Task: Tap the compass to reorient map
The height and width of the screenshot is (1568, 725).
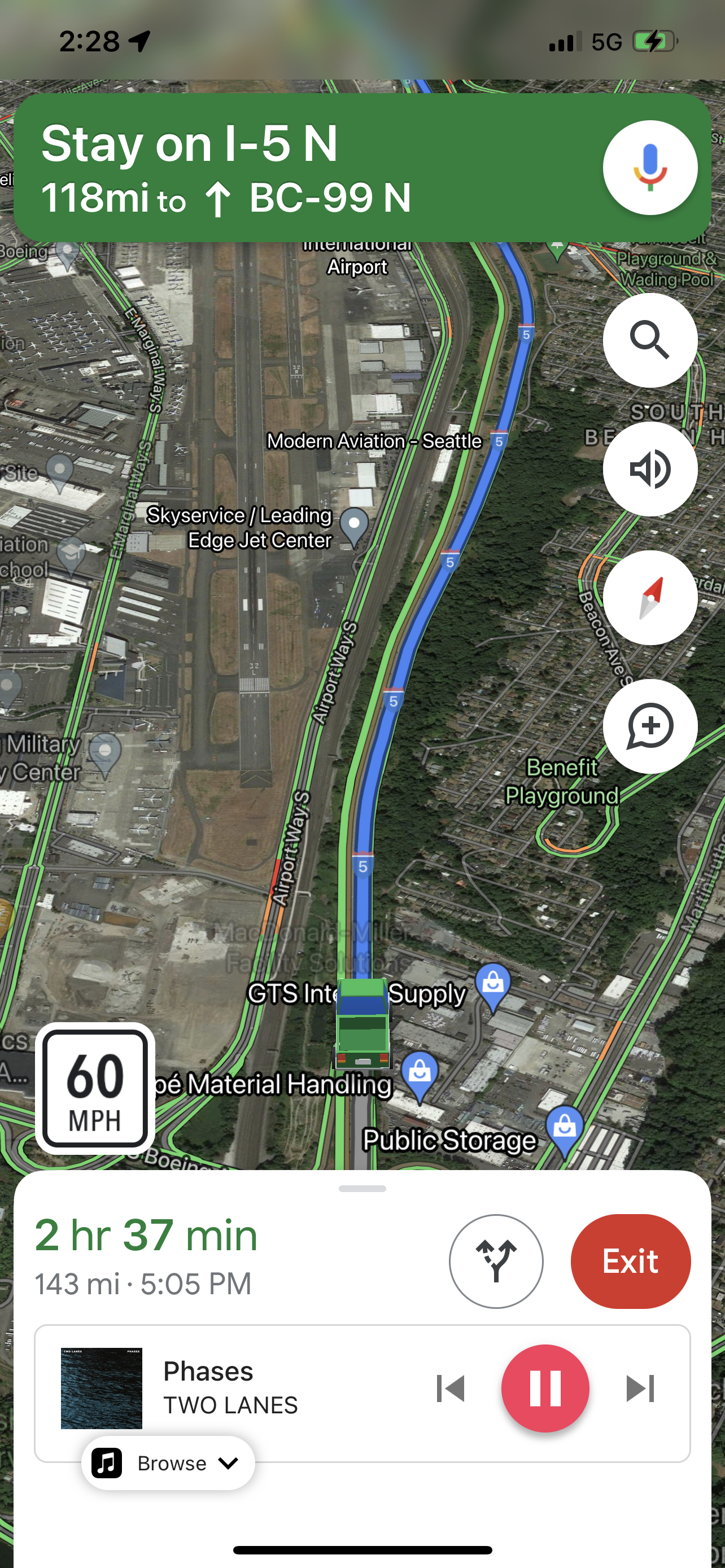Action: 649,598
